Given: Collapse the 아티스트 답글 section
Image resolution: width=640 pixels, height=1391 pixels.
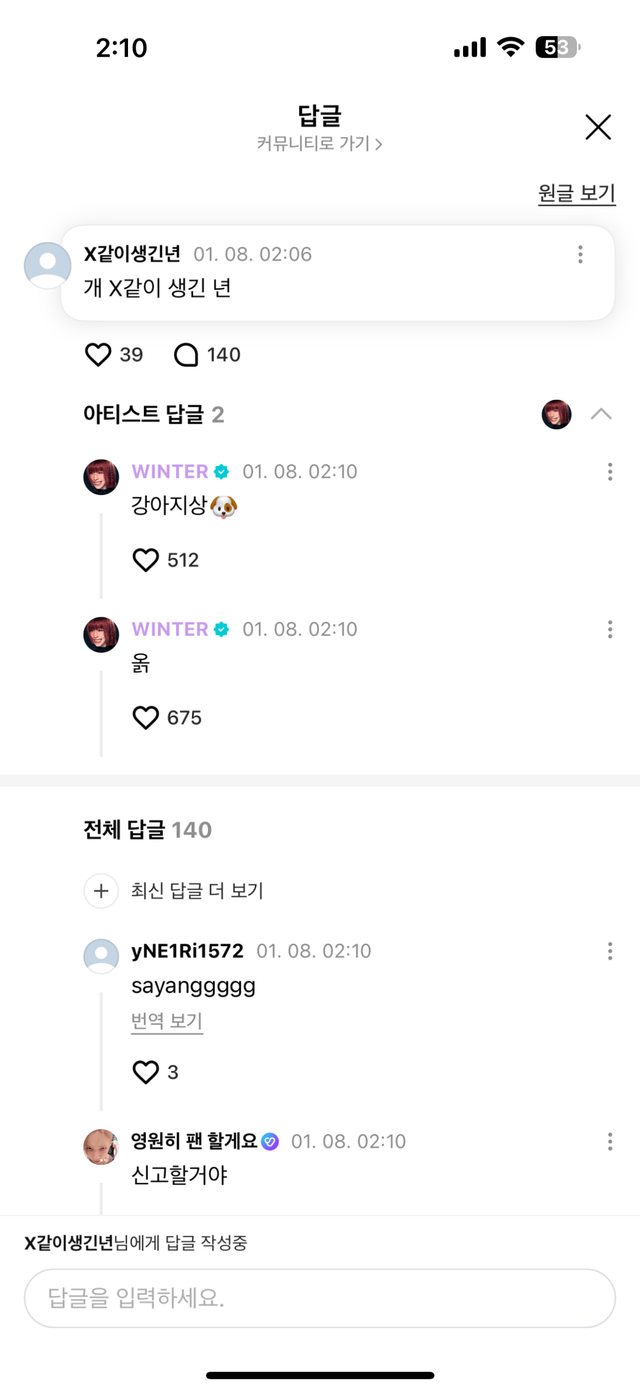Looking at the screenshot, I should click(x=601, y=414).
